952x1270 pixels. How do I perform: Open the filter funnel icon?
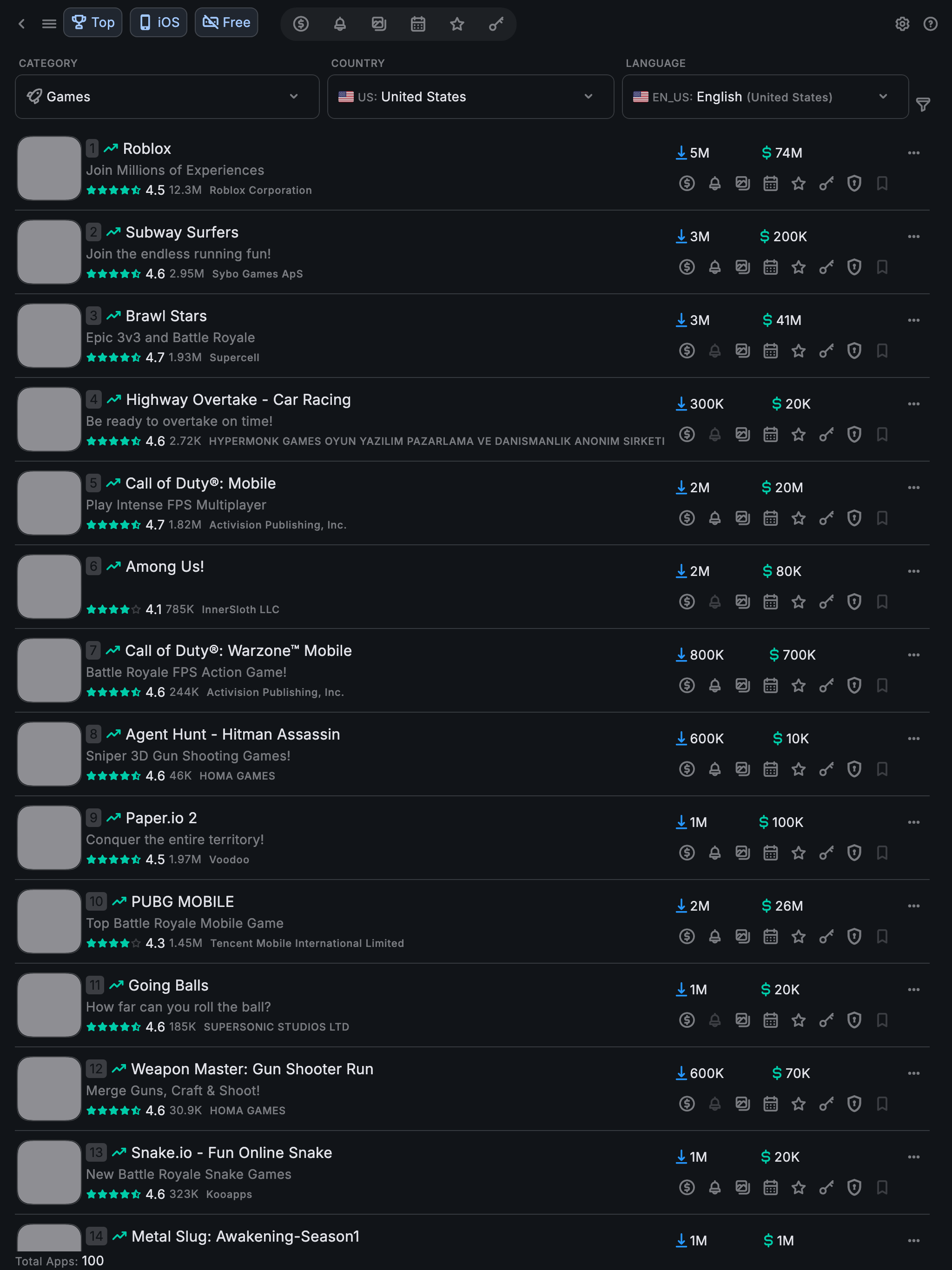923,105
